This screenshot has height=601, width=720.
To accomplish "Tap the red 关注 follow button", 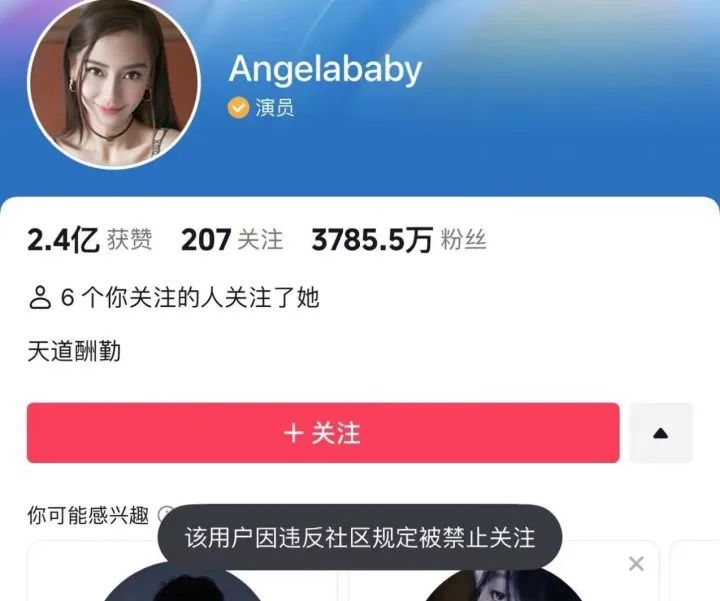I will pyautogui.click(x=322, y=433).
